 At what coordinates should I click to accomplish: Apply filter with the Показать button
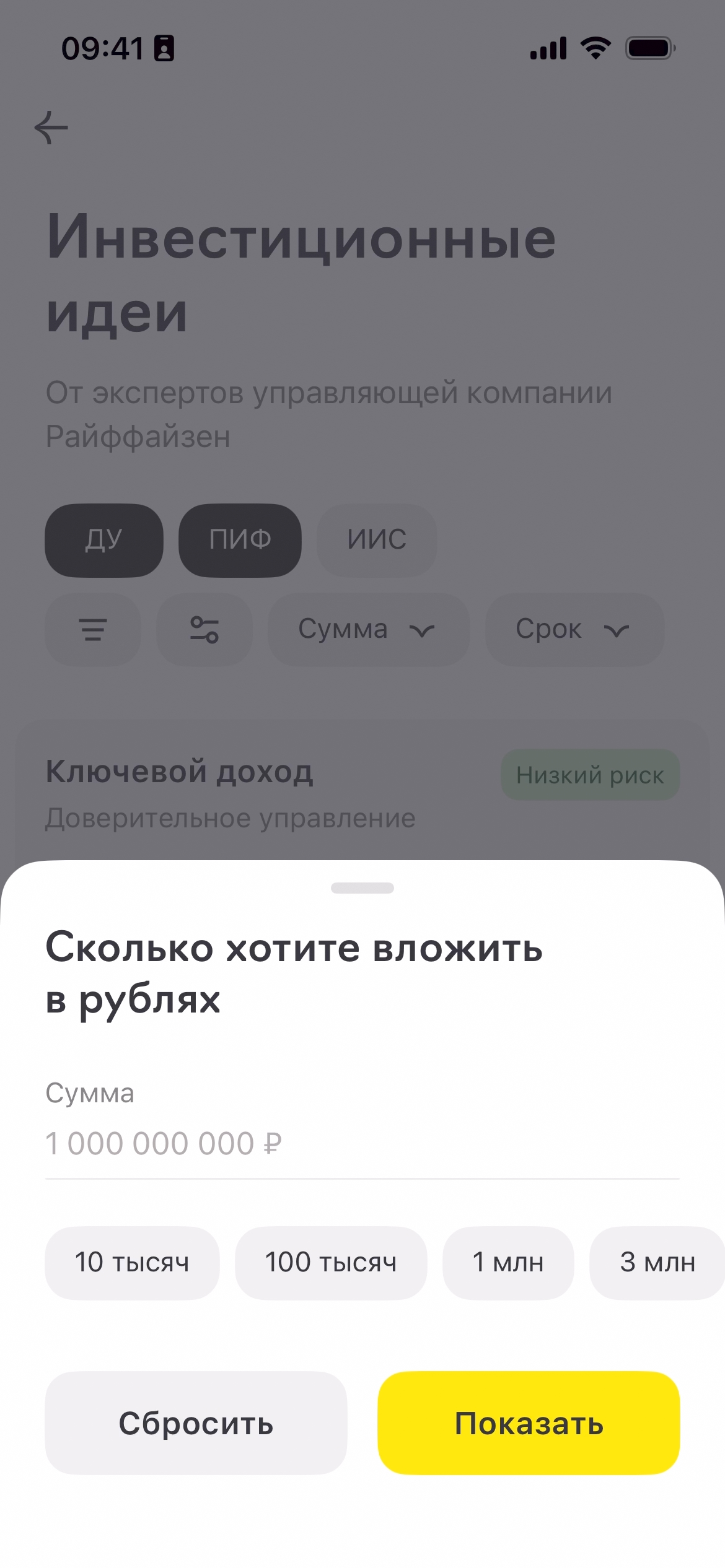tap(529, 1423)
